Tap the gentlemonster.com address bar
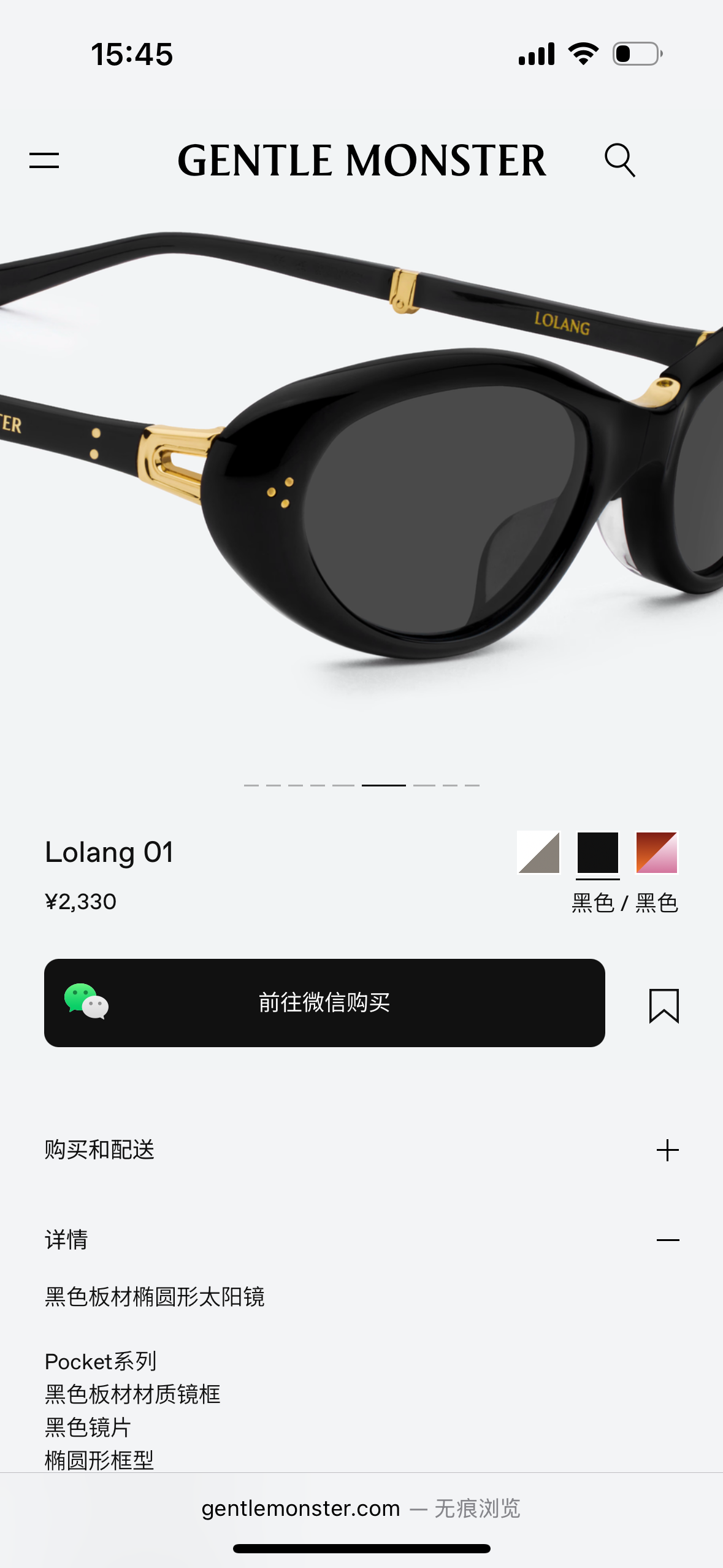 [361, 1508]
